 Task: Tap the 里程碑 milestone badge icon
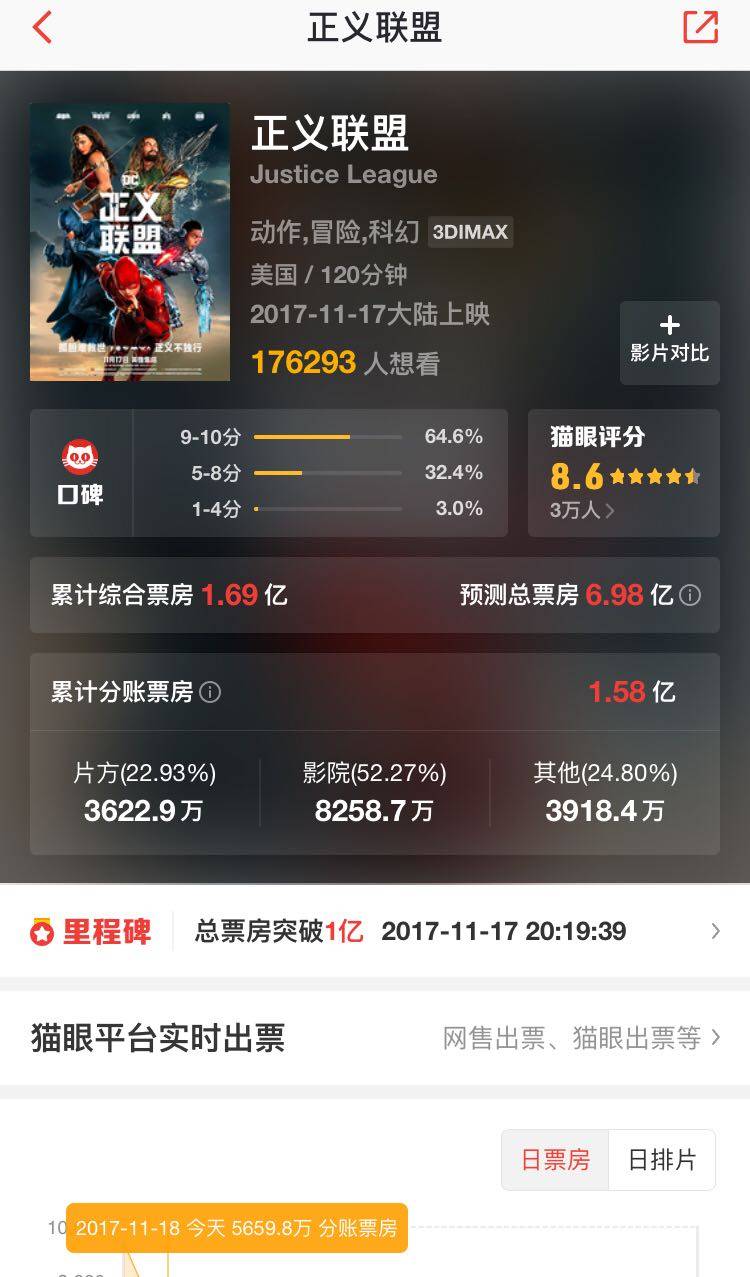click(x=40, y=931)
